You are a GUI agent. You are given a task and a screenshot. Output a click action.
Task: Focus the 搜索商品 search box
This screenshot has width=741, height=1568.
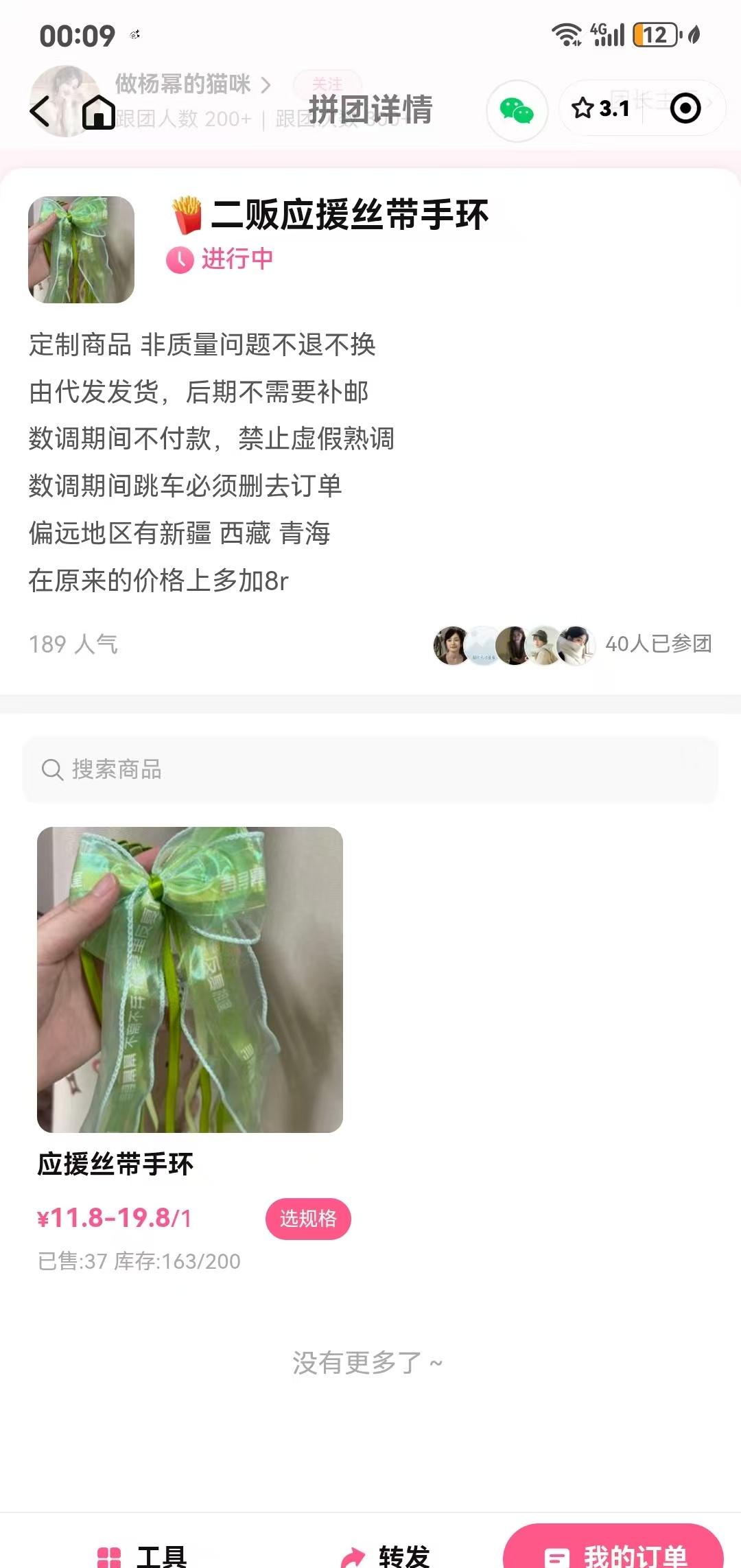370,769
